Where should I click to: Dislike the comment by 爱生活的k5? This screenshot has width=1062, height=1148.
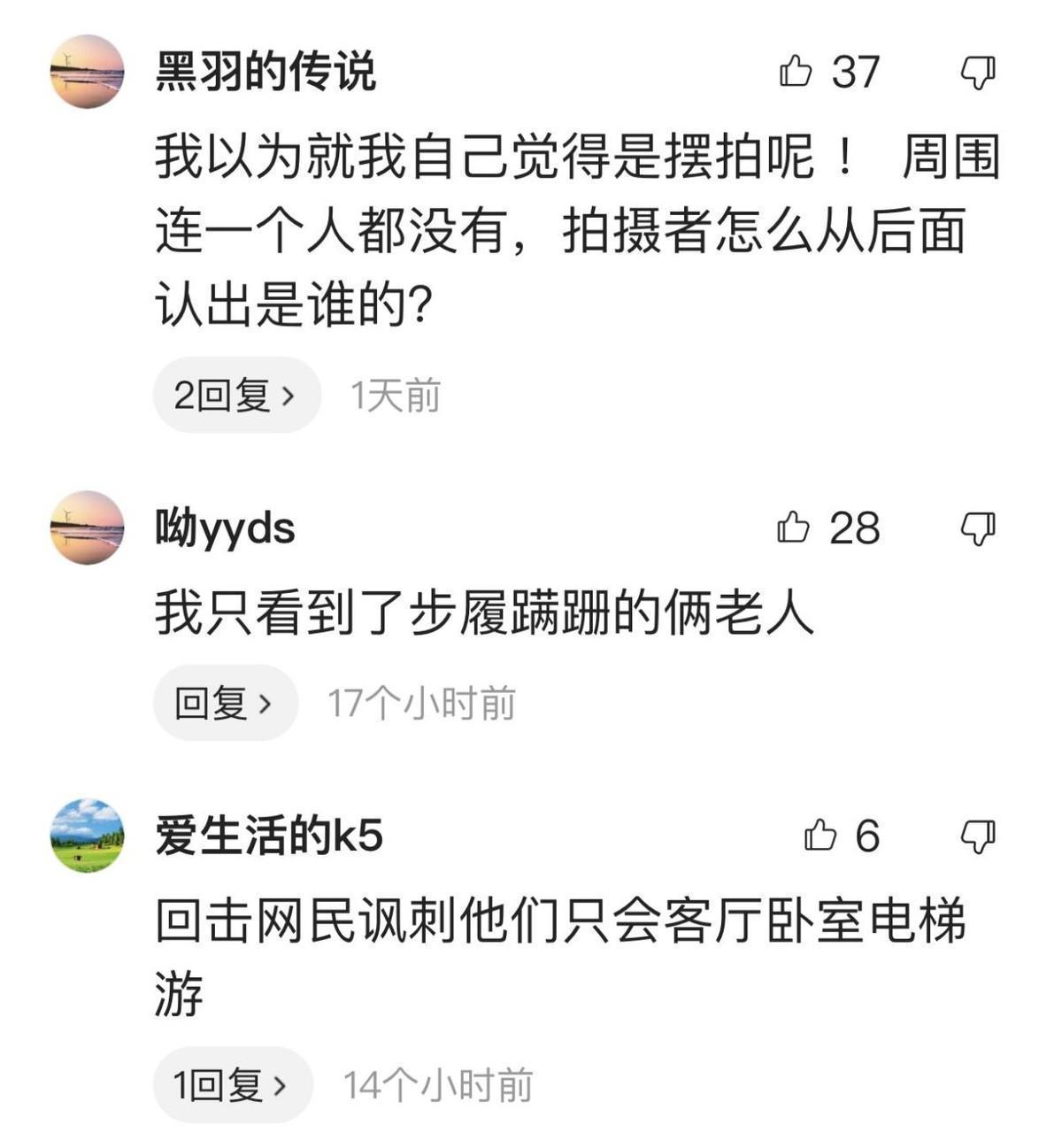978,836
